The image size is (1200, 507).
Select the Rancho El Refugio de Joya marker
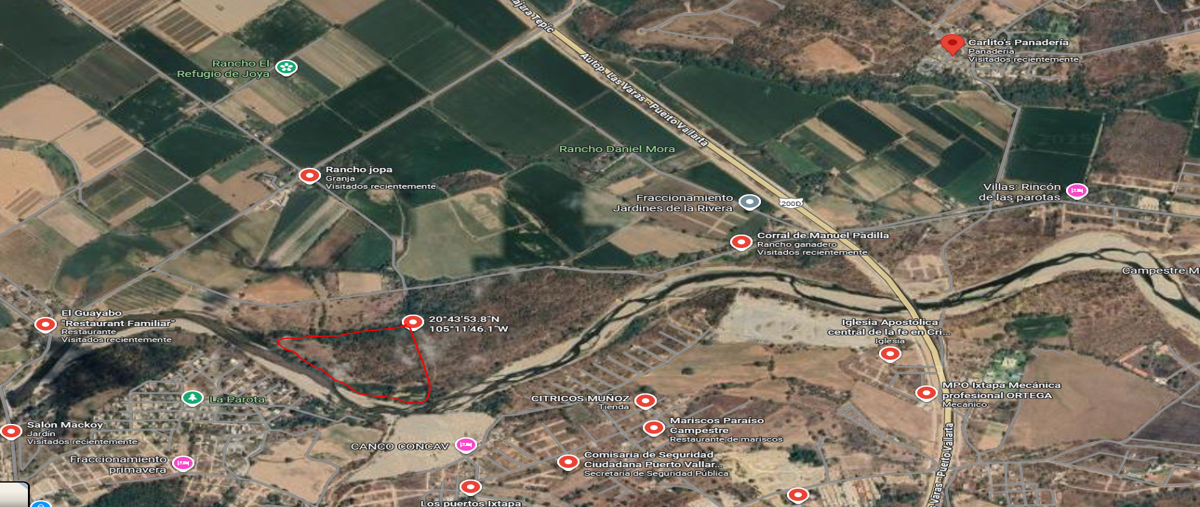(x=287, y=67)
